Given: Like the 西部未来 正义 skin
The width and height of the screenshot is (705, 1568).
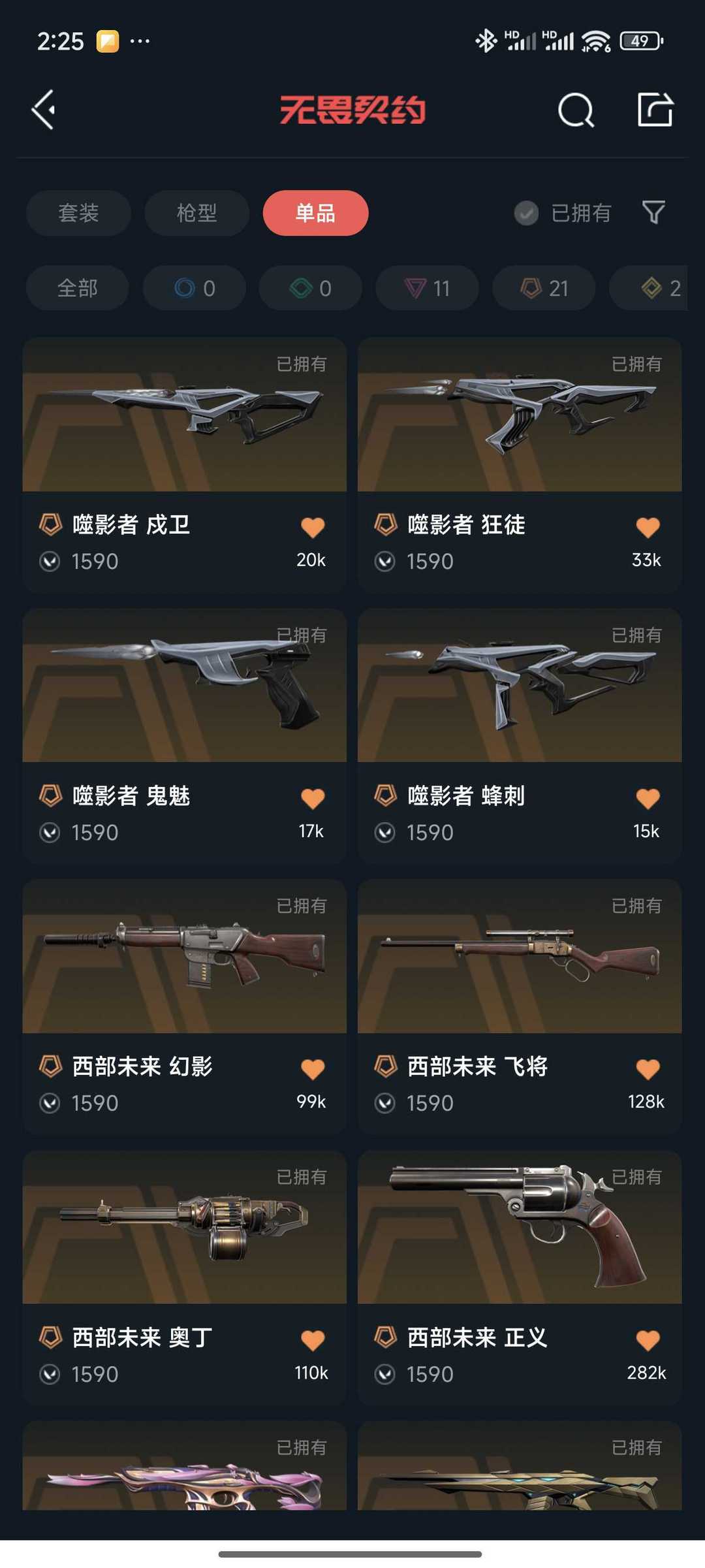Looking at the screenshot, I should 648,1340.
